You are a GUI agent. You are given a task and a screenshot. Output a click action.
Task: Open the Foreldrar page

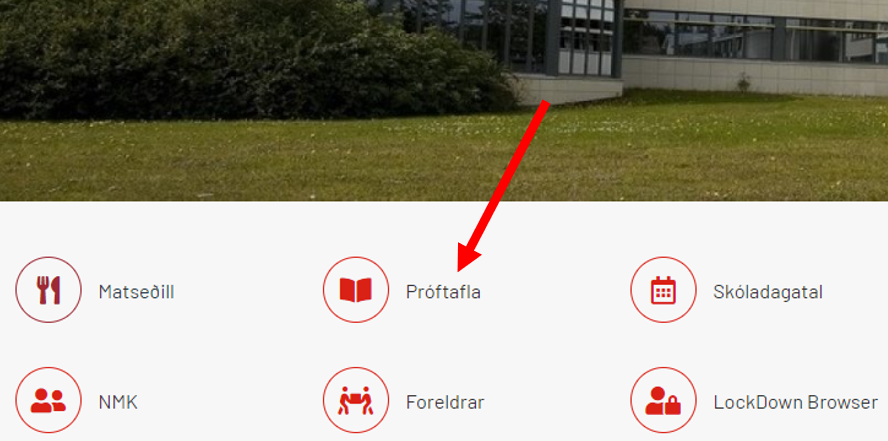[x=444, y=403]
